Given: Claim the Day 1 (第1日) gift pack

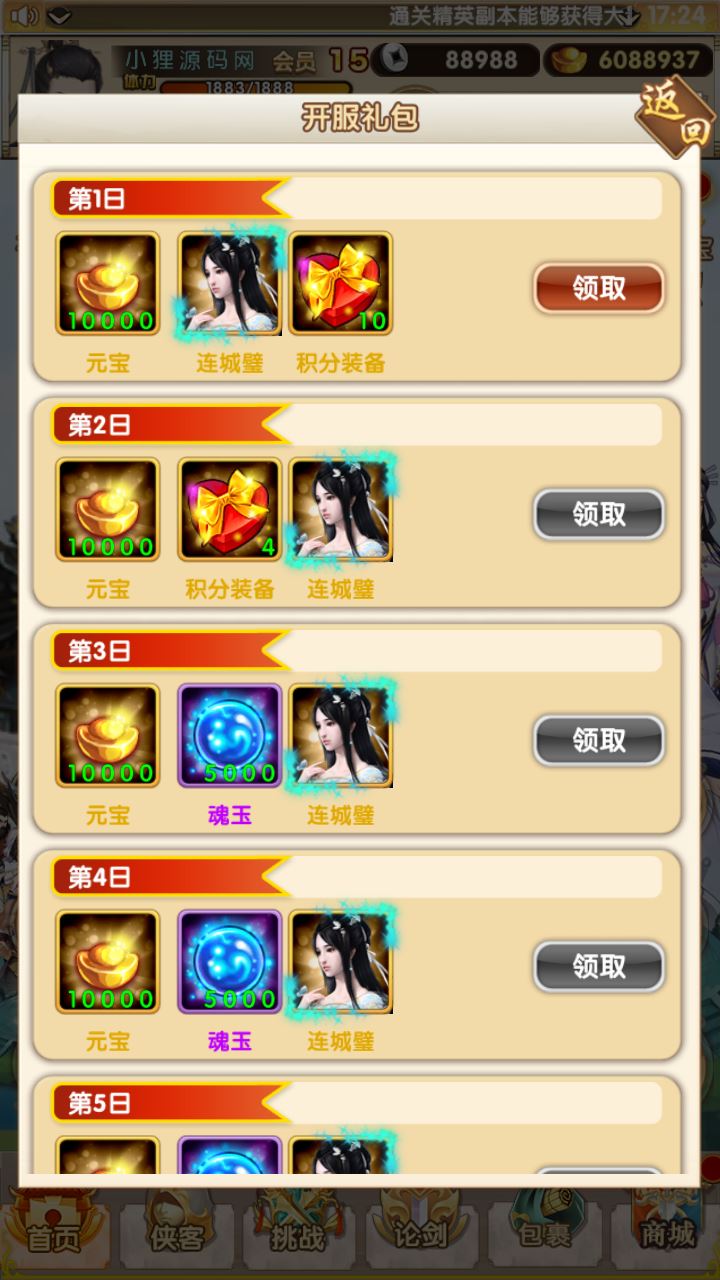Looking at the screenshot, I should tap(598, 288).
